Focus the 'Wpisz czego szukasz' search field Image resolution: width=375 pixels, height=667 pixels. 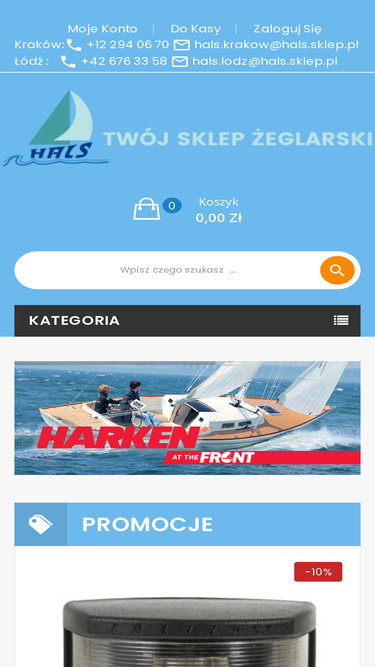167,270
